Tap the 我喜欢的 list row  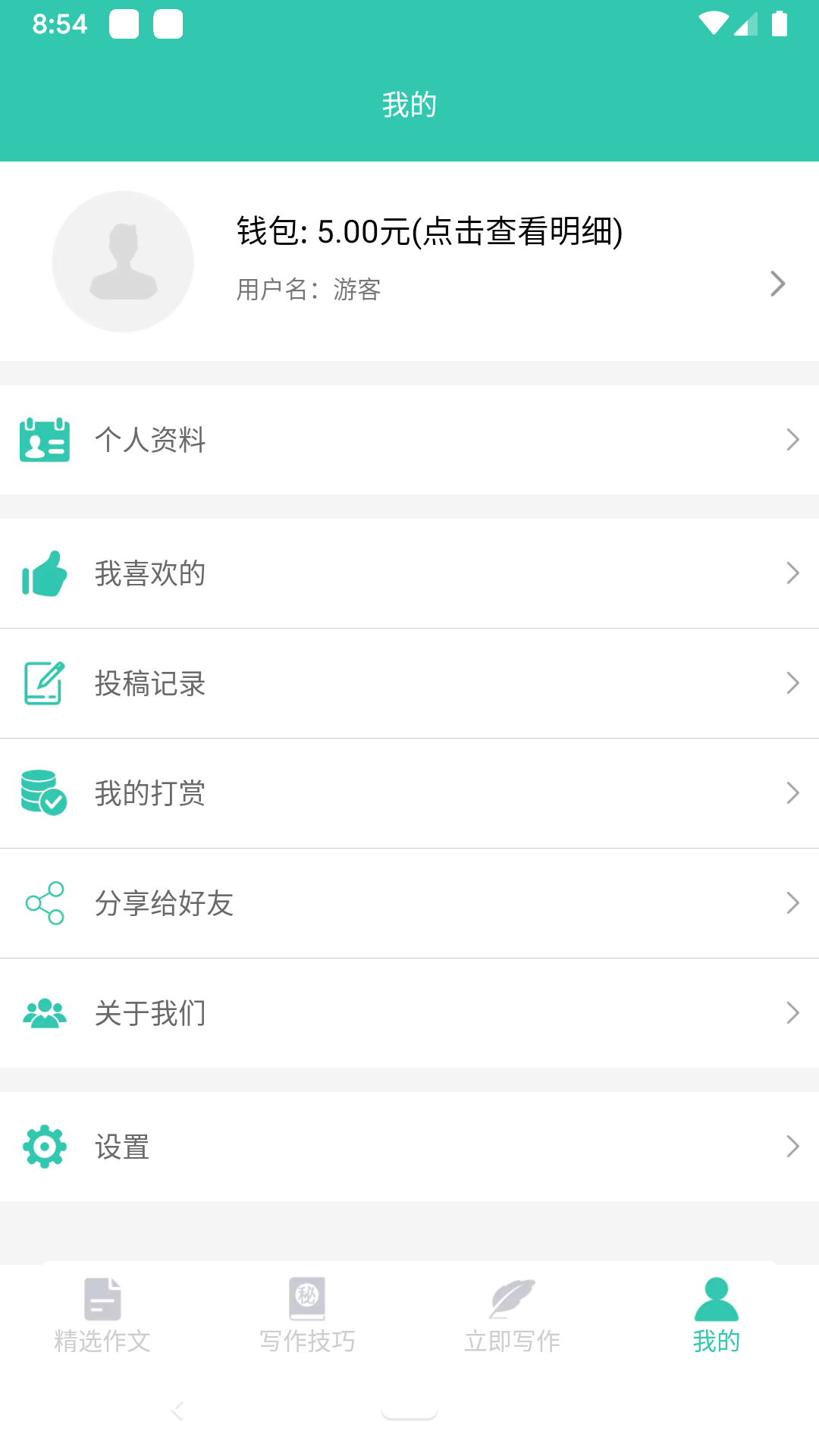pos(409,574)
